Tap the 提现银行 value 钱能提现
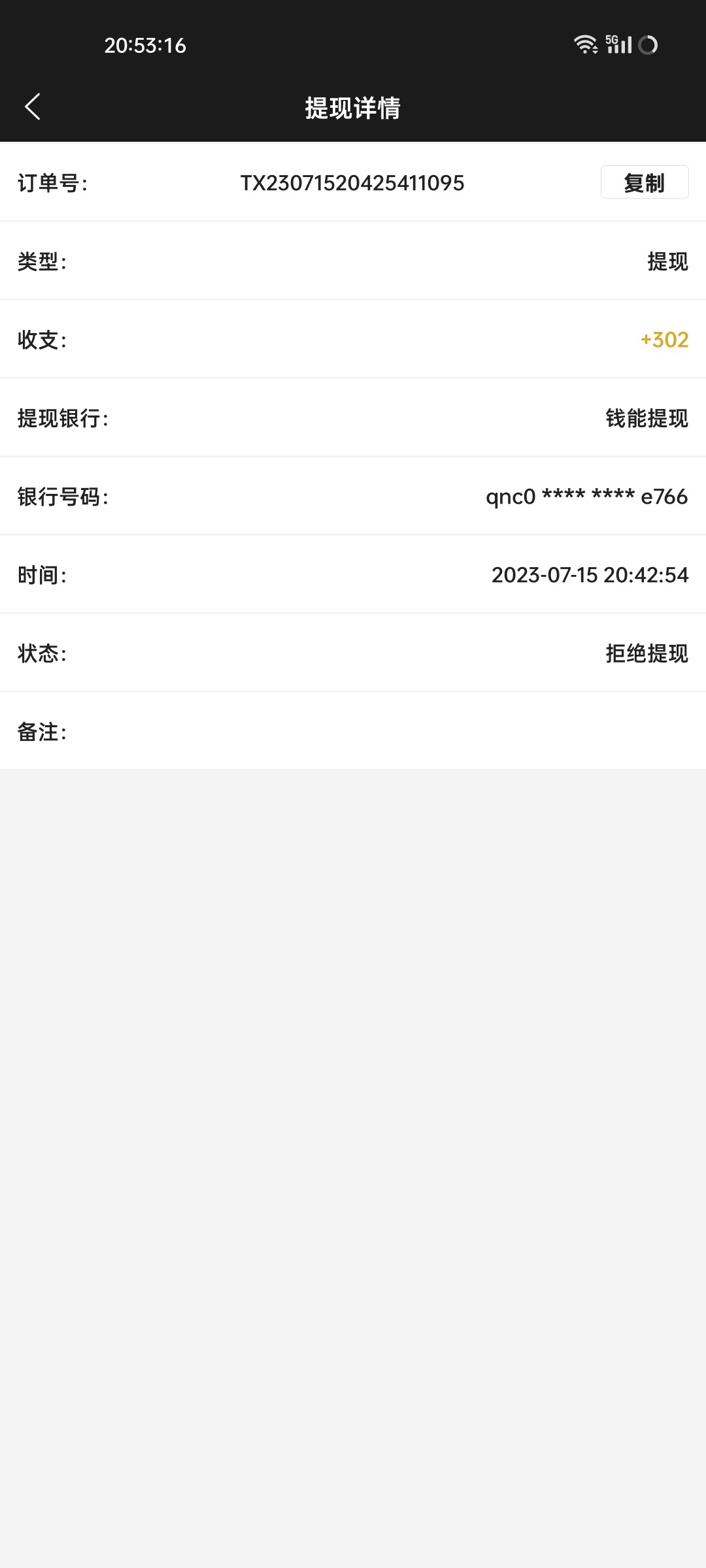 click(646, 418)
